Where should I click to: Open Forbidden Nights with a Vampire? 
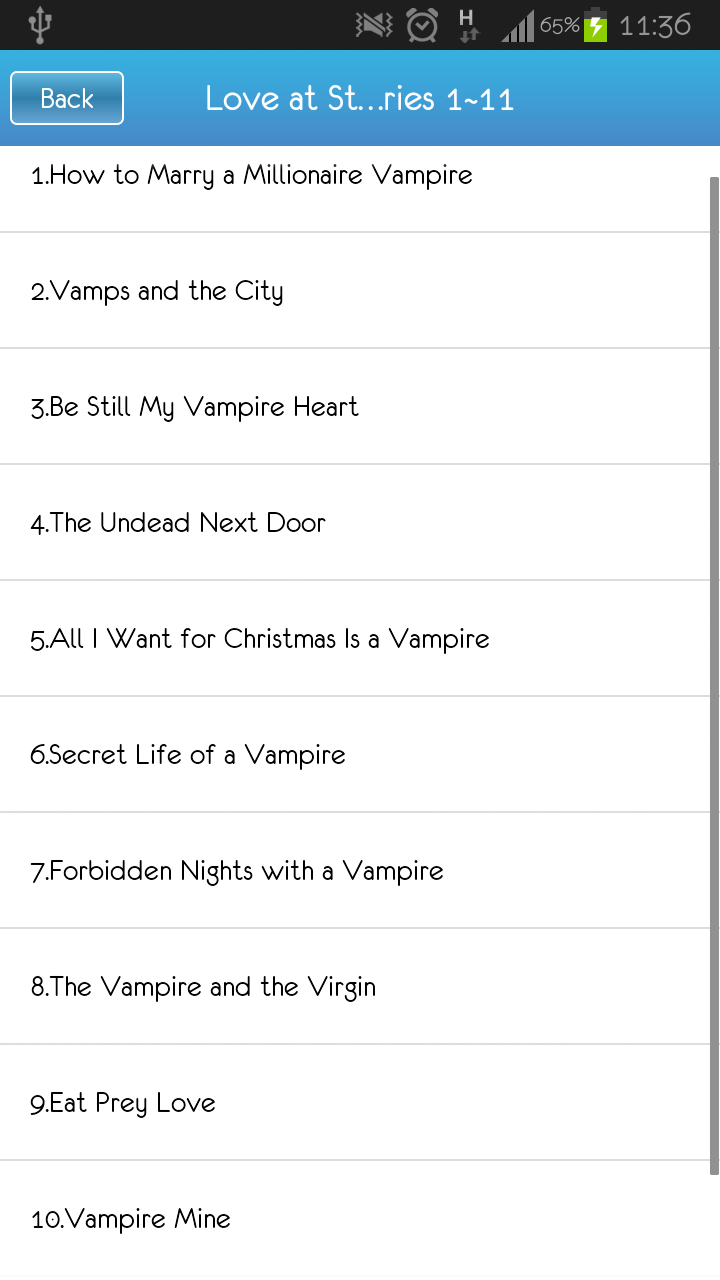tap(237, 871)
